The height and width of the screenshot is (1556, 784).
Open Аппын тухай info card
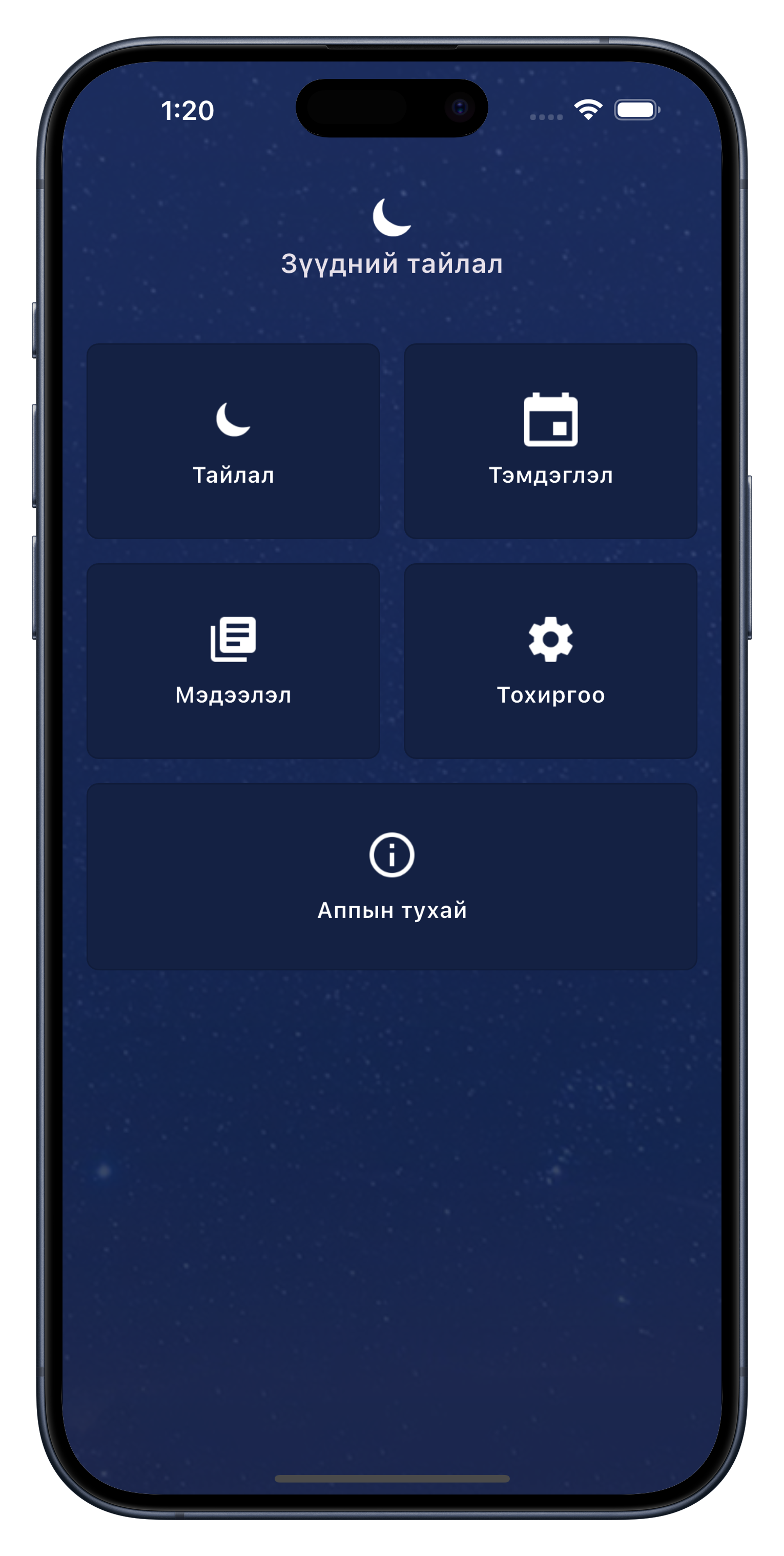391,876
